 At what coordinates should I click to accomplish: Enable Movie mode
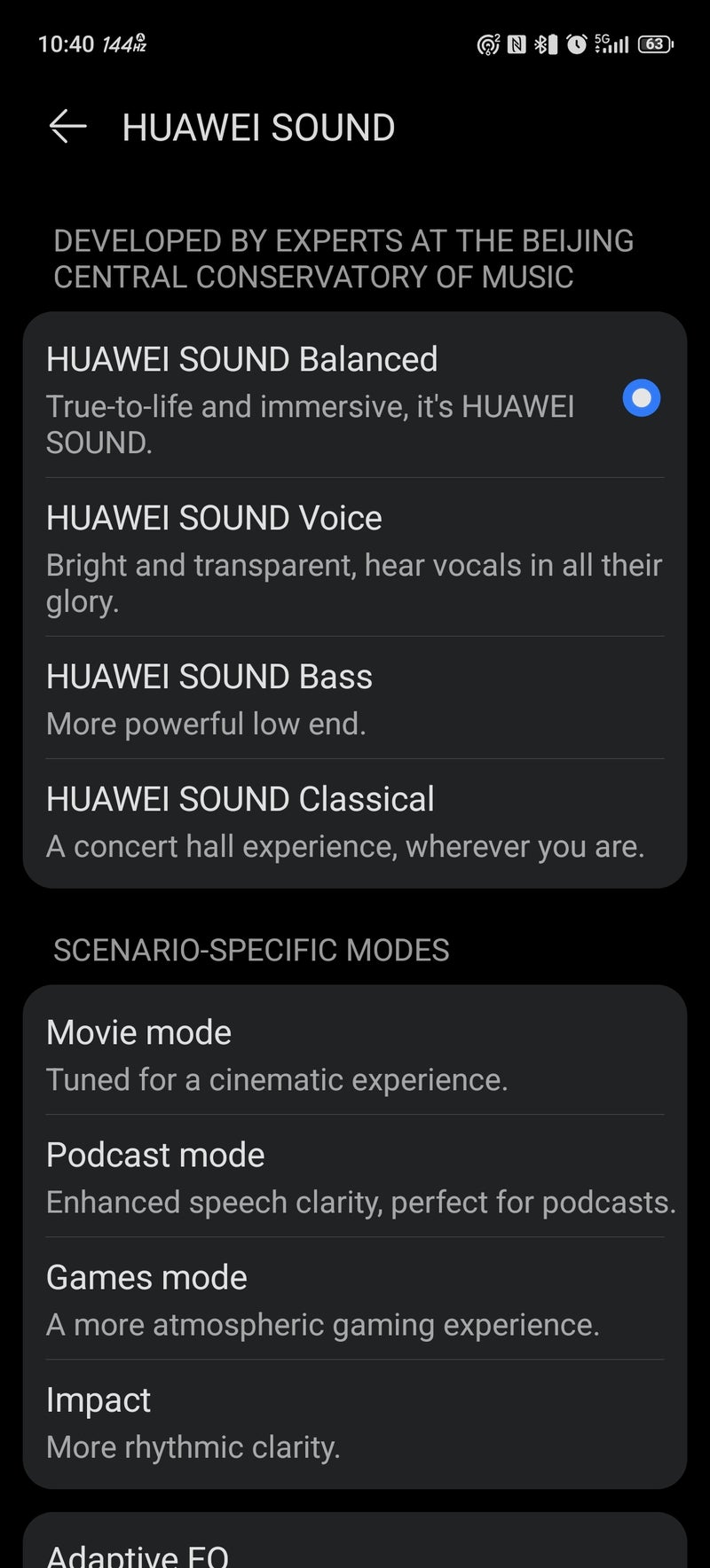355,1054
